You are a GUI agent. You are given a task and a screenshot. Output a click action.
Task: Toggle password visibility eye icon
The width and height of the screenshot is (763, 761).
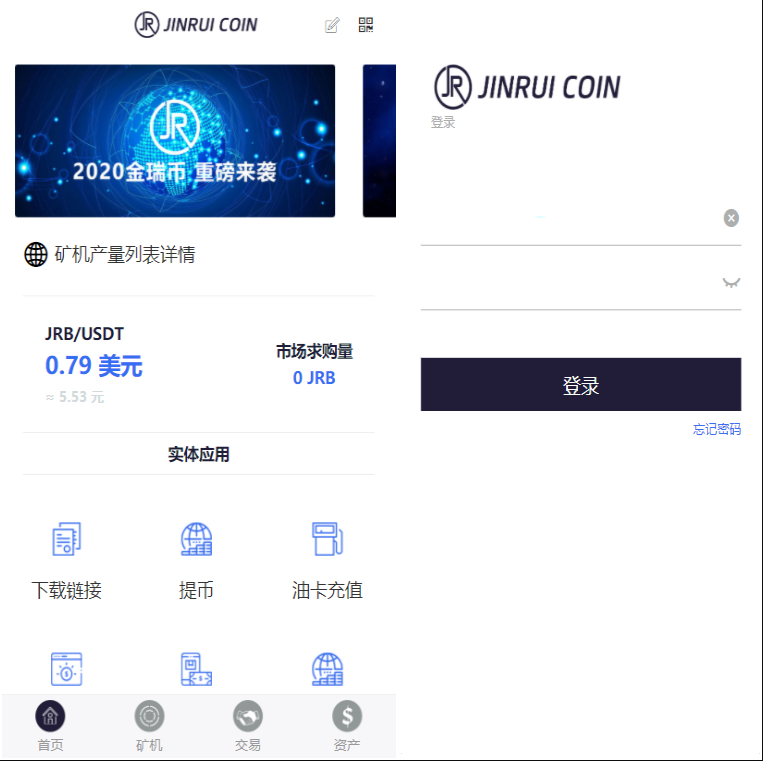tap(731, 283)
